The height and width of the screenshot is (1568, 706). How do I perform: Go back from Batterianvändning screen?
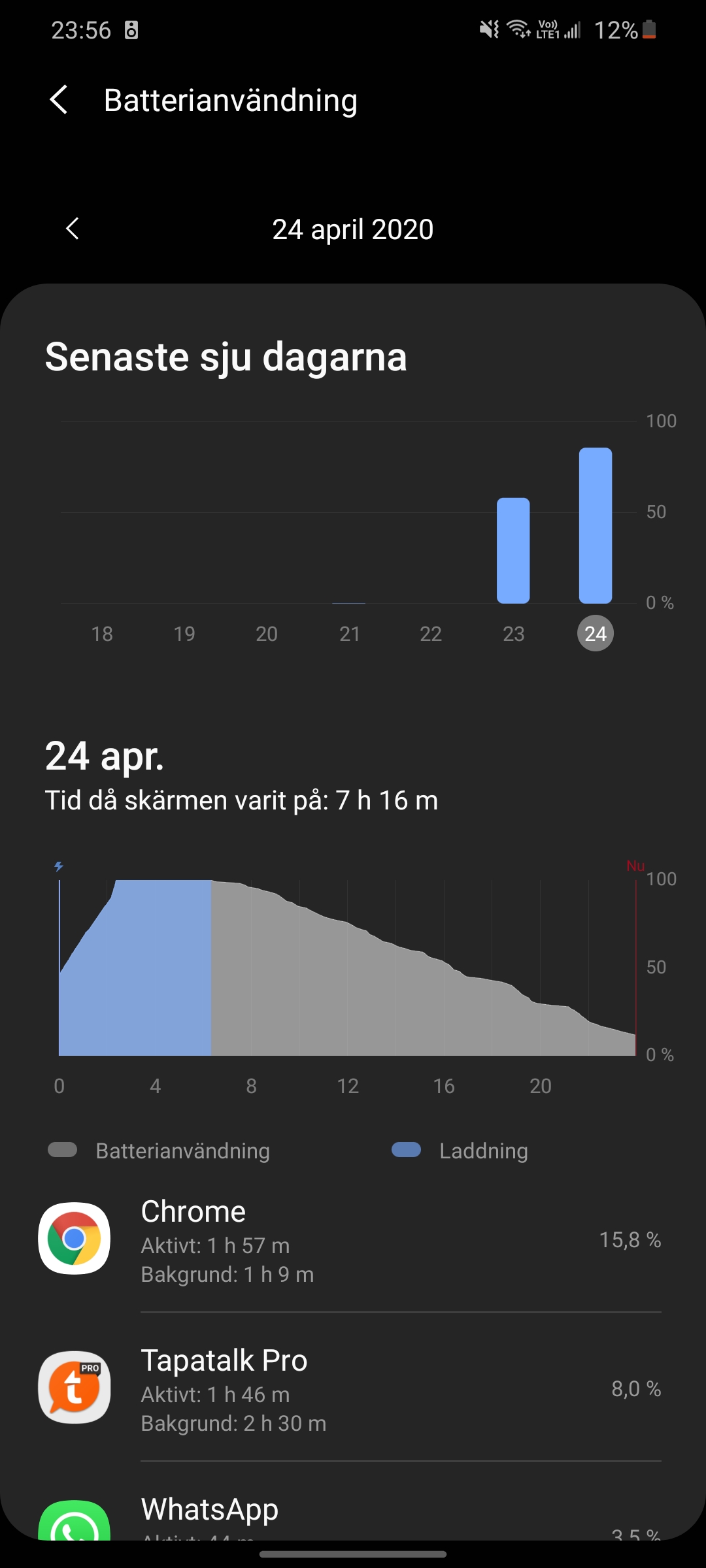tap(59, 100)
